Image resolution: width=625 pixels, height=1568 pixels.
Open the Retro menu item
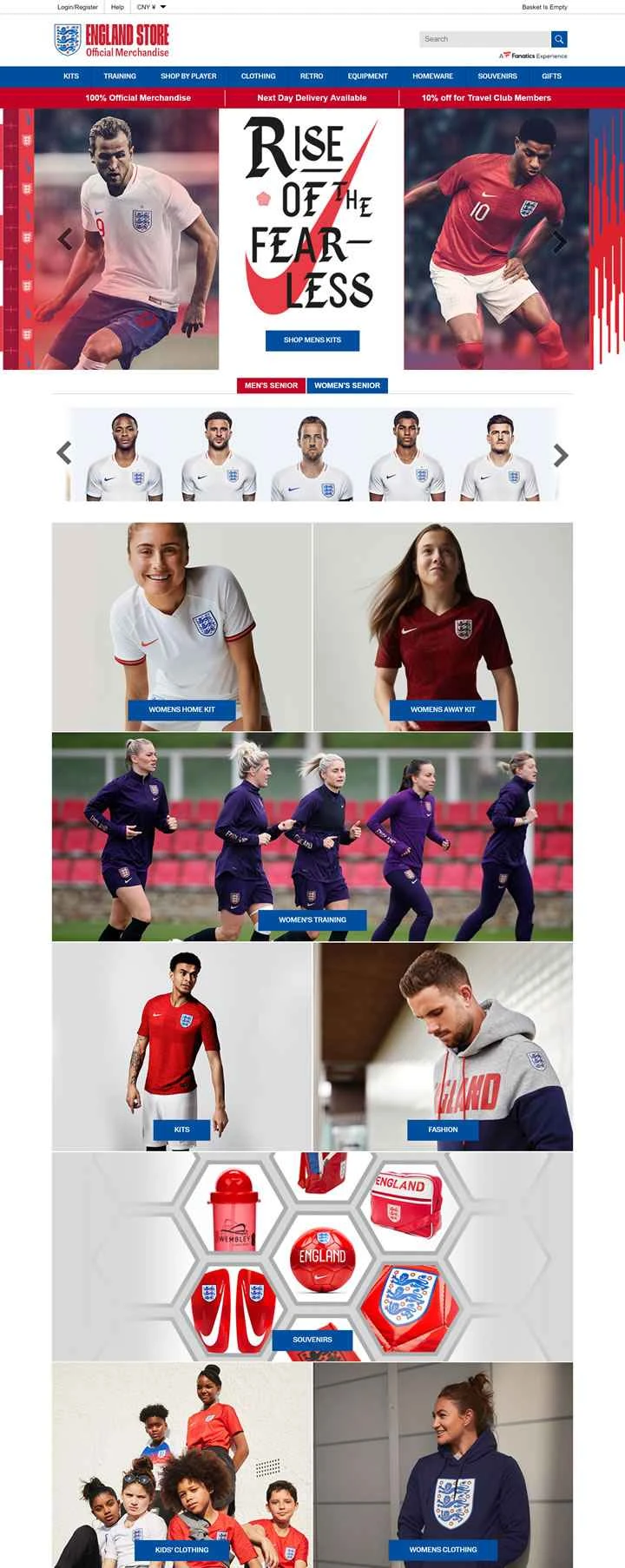[x=312, y=76]
